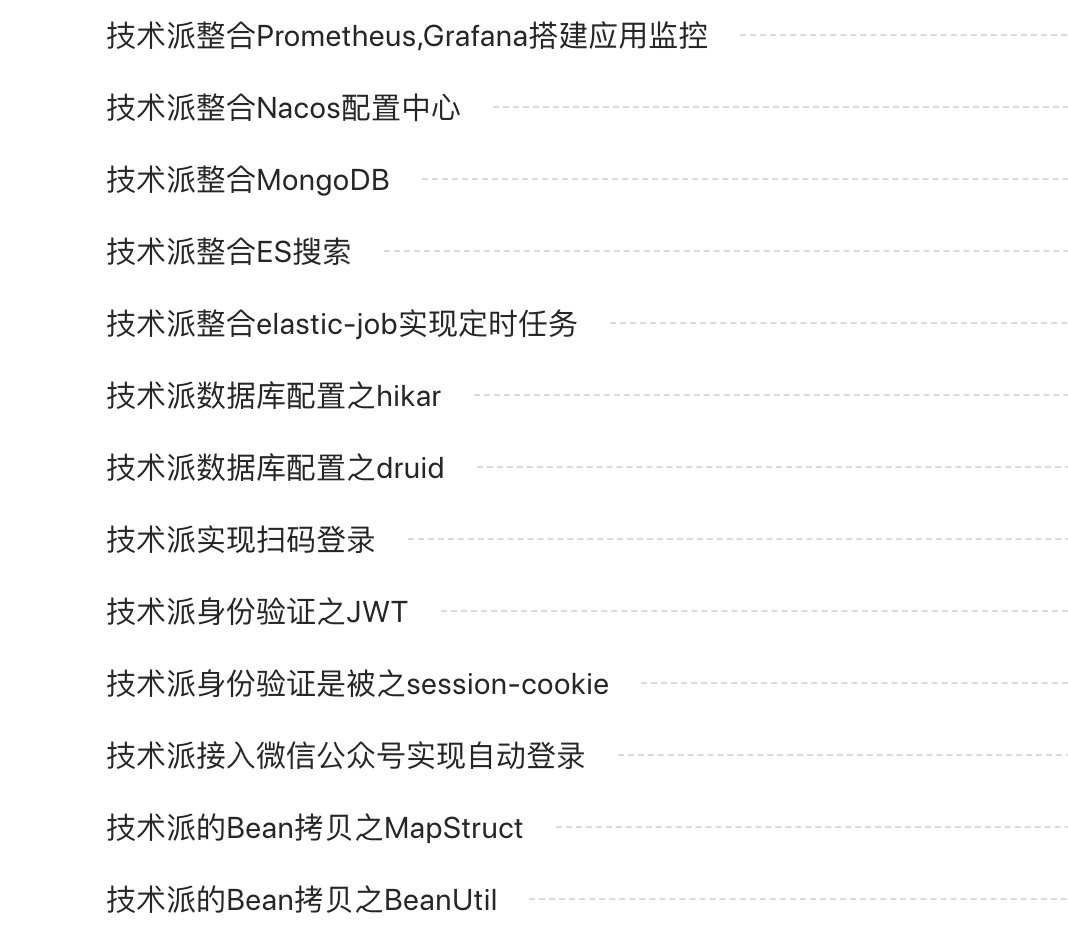Screen dimensions: 1068x946
Task: Open 技术派整合ES搜索 entry
Action: tap(229, 252)
